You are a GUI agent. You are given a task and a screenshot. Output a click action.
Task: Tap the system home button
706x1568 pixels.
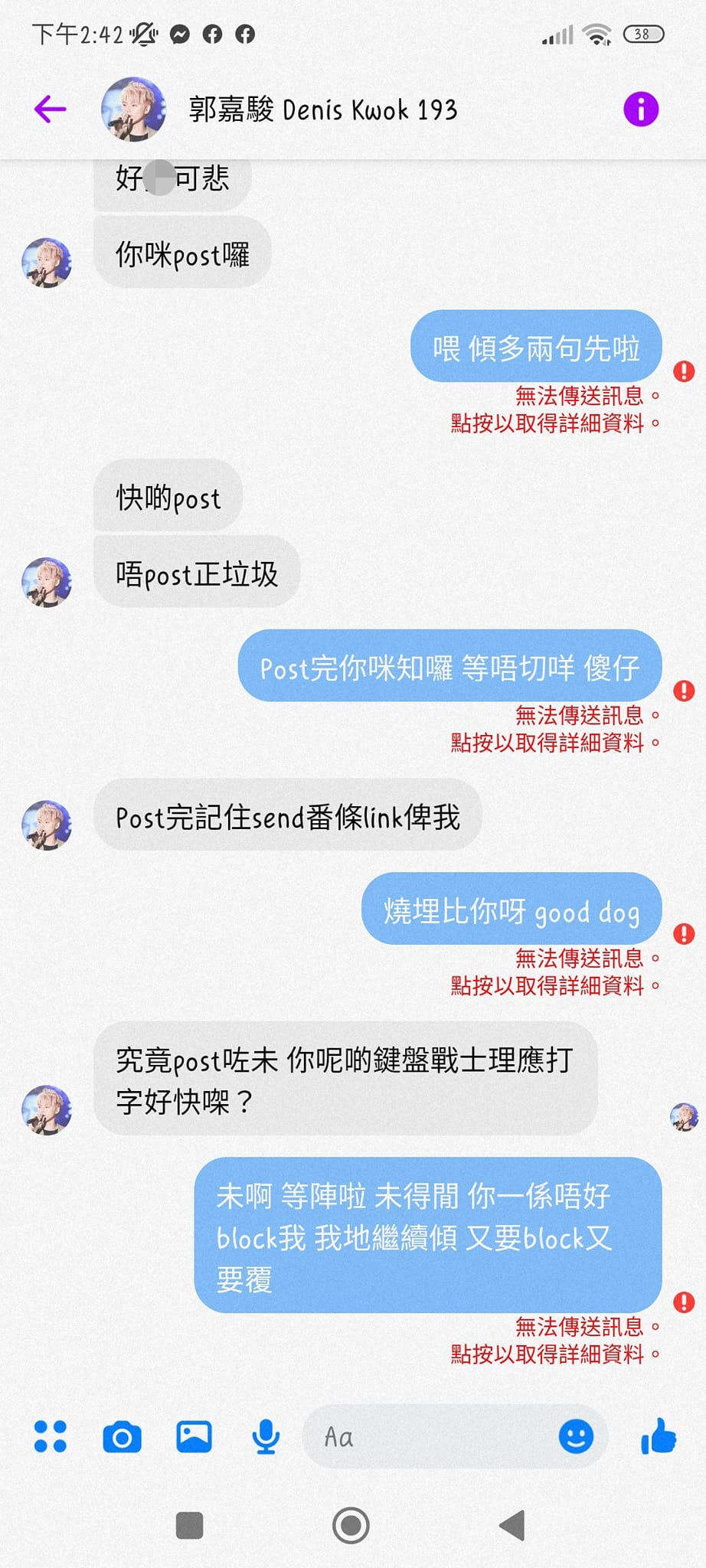coord(351,1525)
